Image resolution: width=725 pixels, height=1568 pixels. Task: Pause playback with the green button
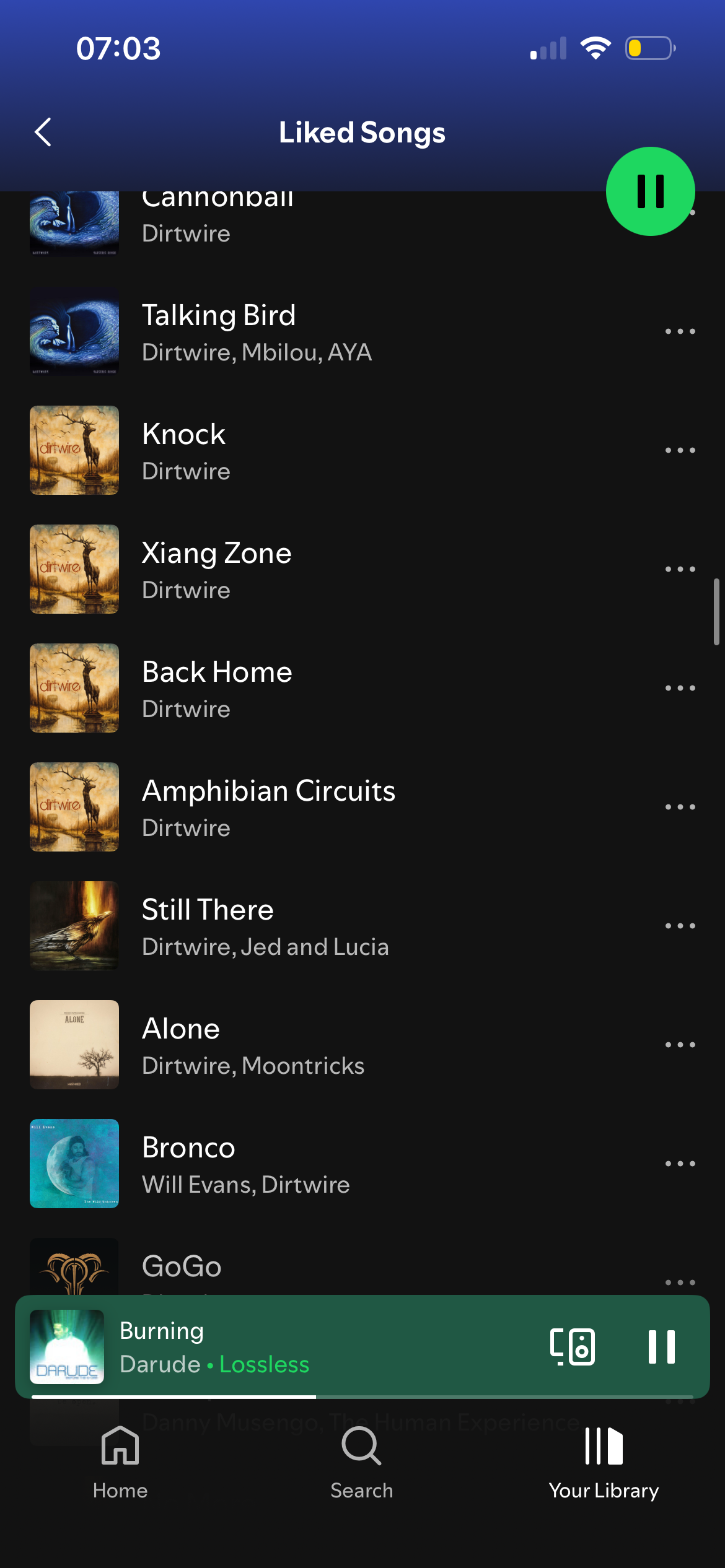pos(650,191)
